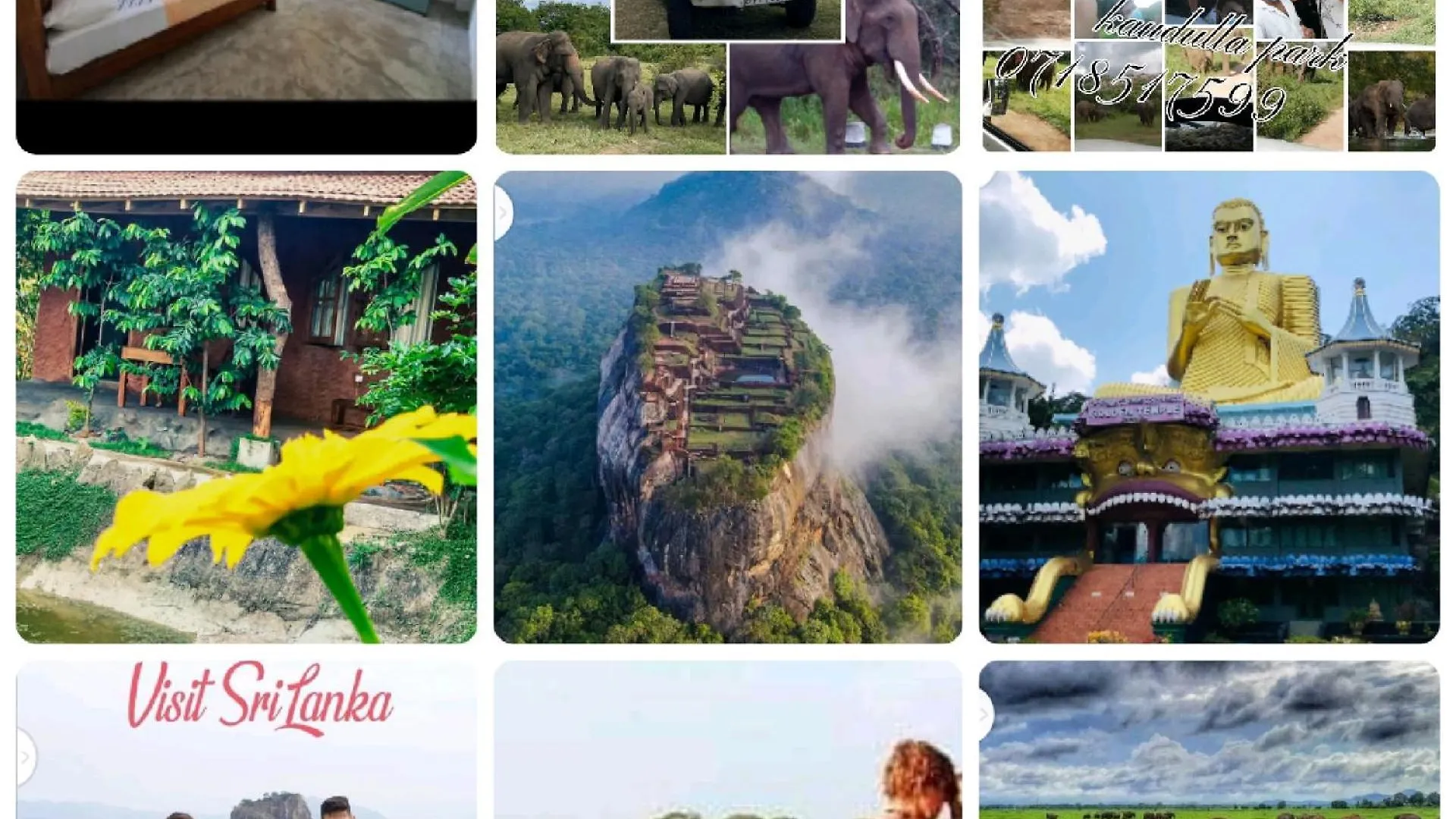Tap arrow on Visit Sri Lanka tile
Screen dimensions: 1456x819
(24, 756)
